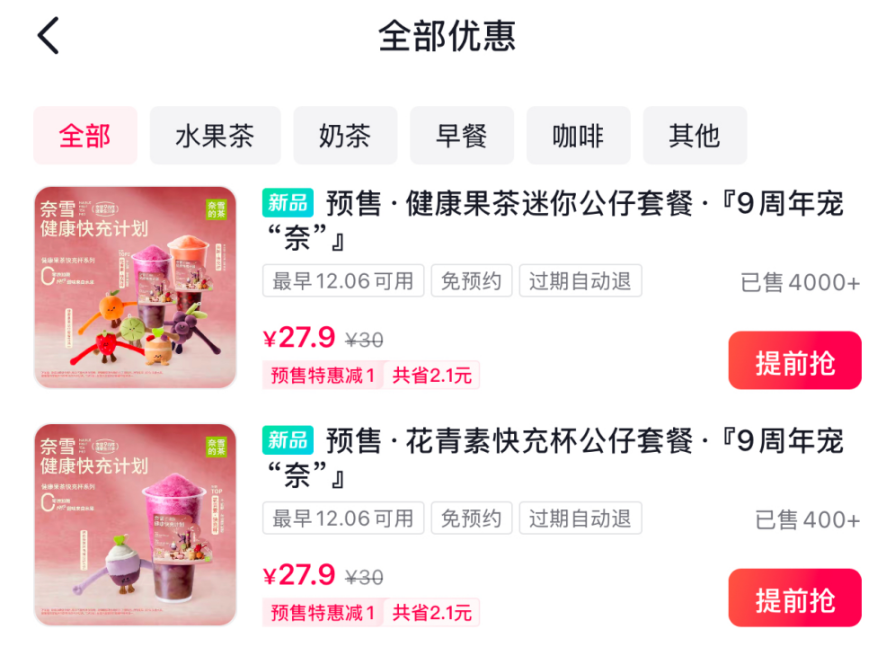Open the 其他 category

(694, 136)
